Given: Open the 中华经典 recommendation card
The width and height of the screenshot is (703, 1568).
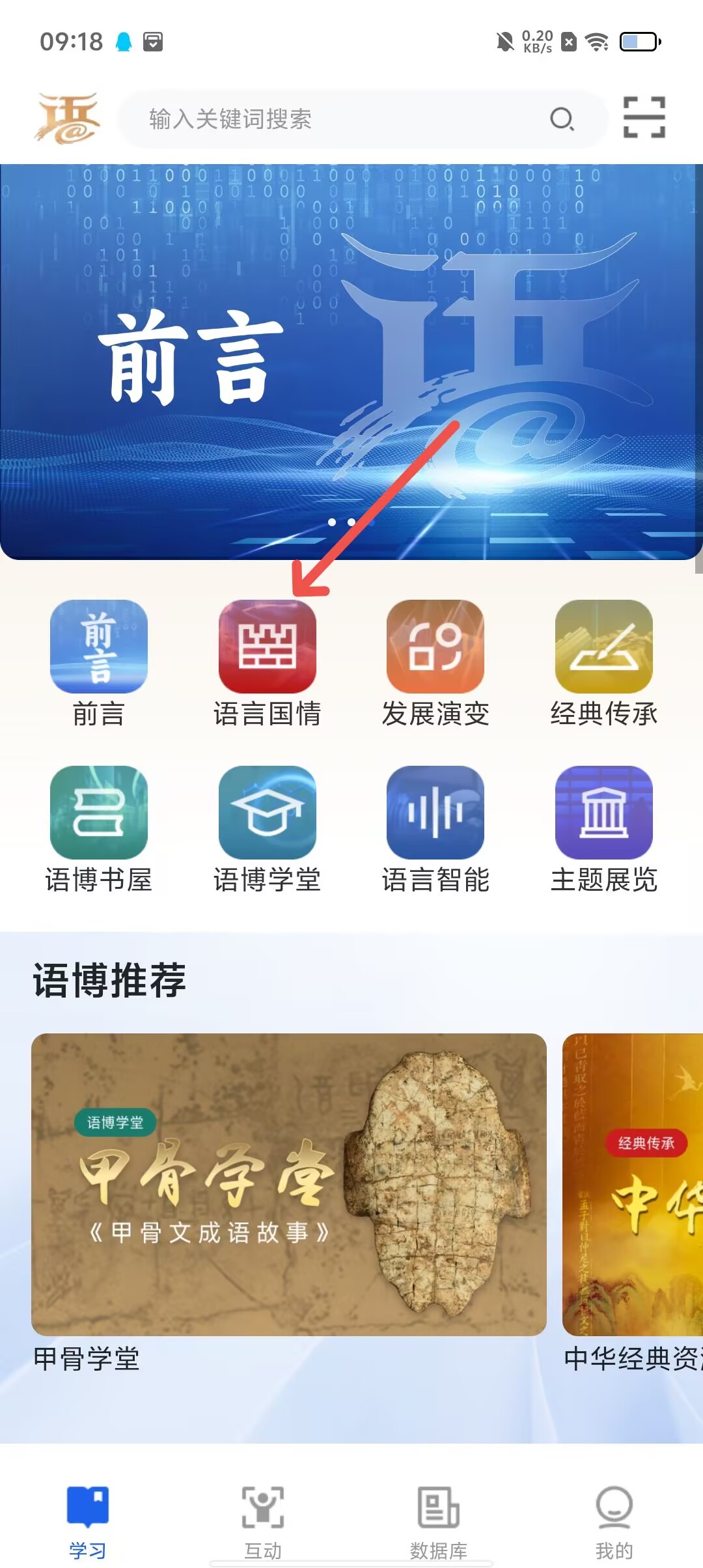Looking at the screenshot, I should [x=633, y=1184].
